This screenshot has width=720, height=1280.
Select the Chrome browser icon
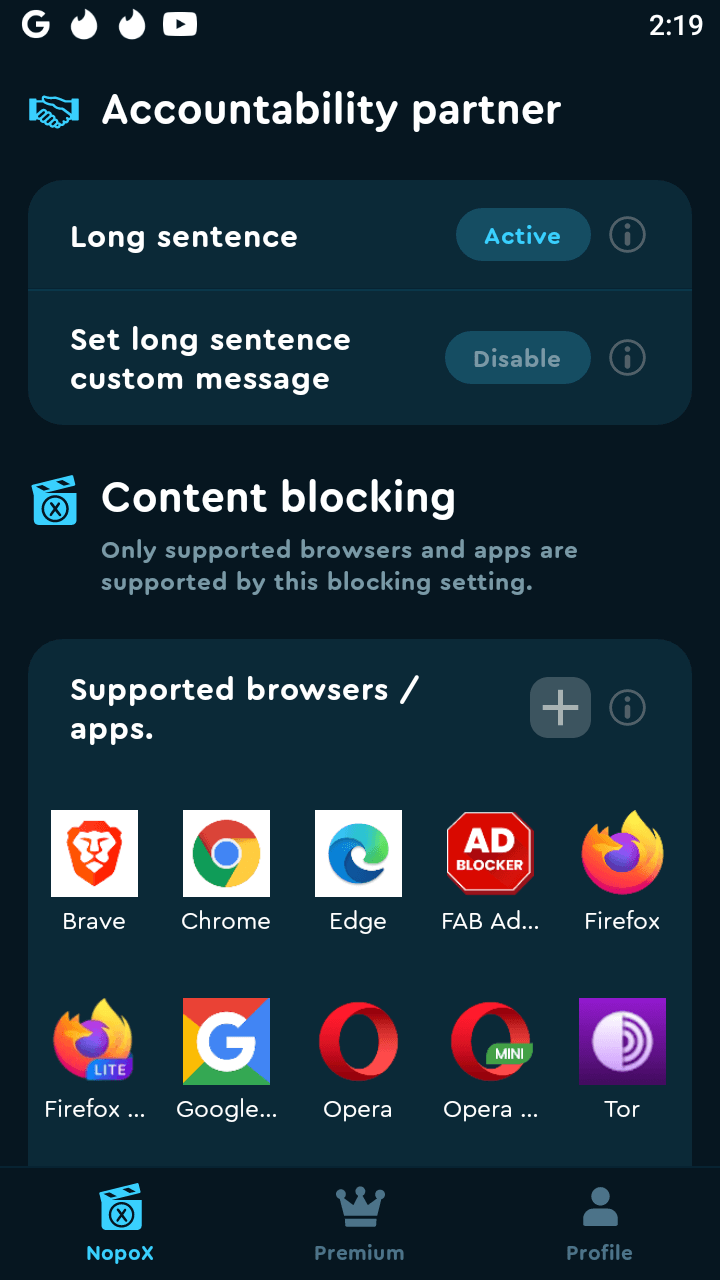(226, 853)
